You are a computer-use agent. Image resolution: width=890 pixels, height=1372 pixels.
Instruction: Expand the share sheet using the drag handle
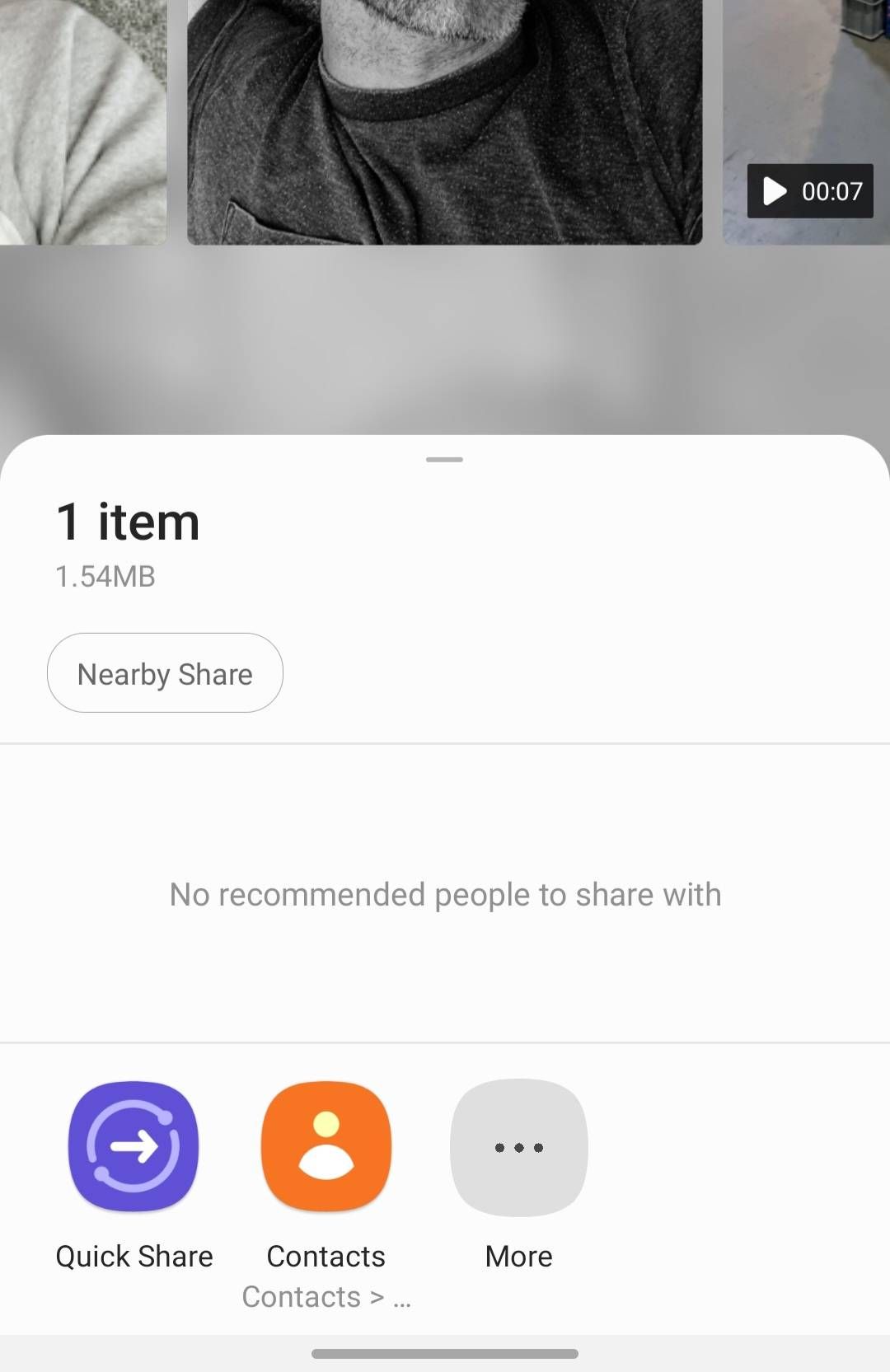click(x=445, y=460)
